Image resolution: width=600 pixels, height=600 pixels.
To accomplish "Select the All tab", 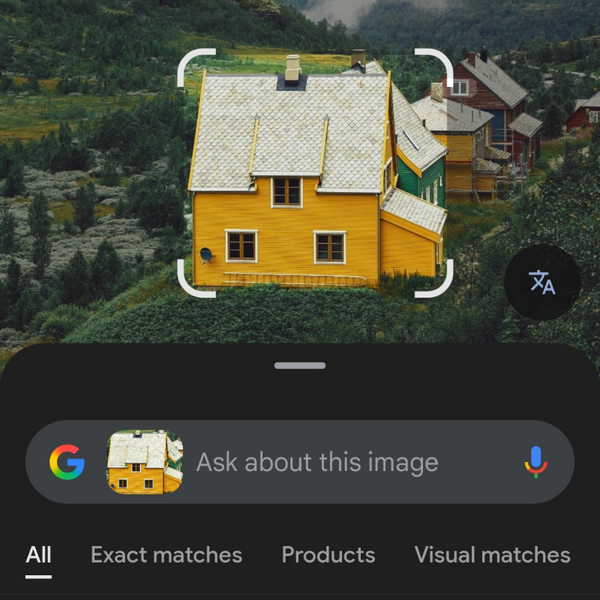I will click(x=39, y=555).
